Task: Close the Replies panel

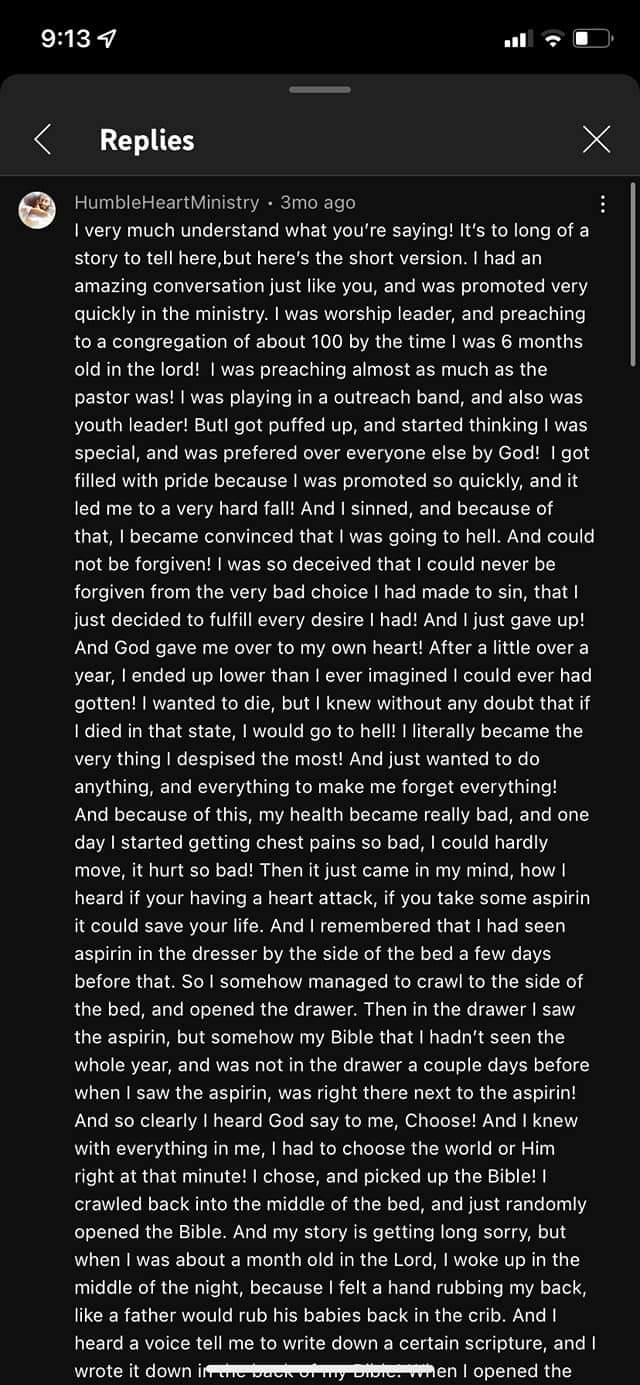Action: pyautogui.click(x=596, y=139)
